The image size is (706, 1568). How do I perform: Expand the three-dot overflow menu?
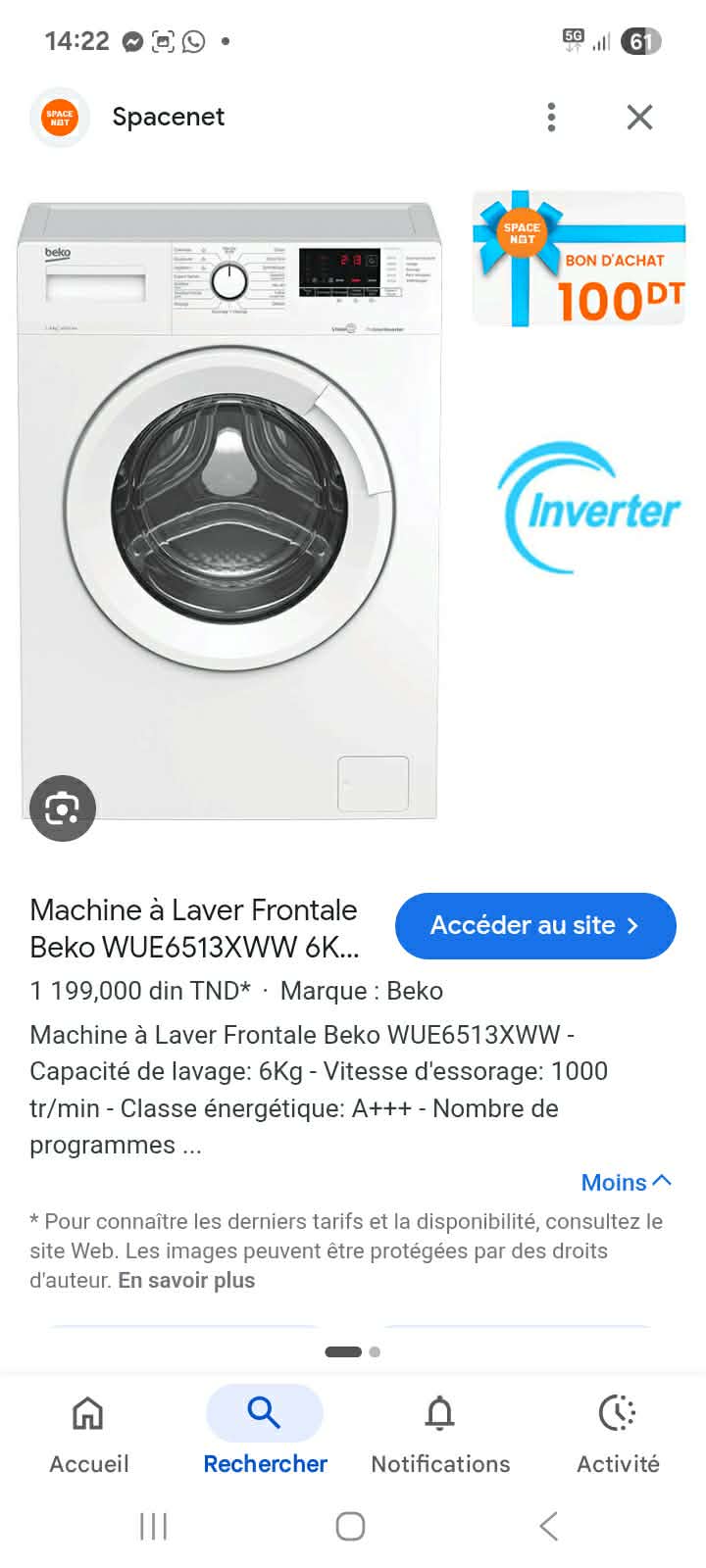[551, 117]
